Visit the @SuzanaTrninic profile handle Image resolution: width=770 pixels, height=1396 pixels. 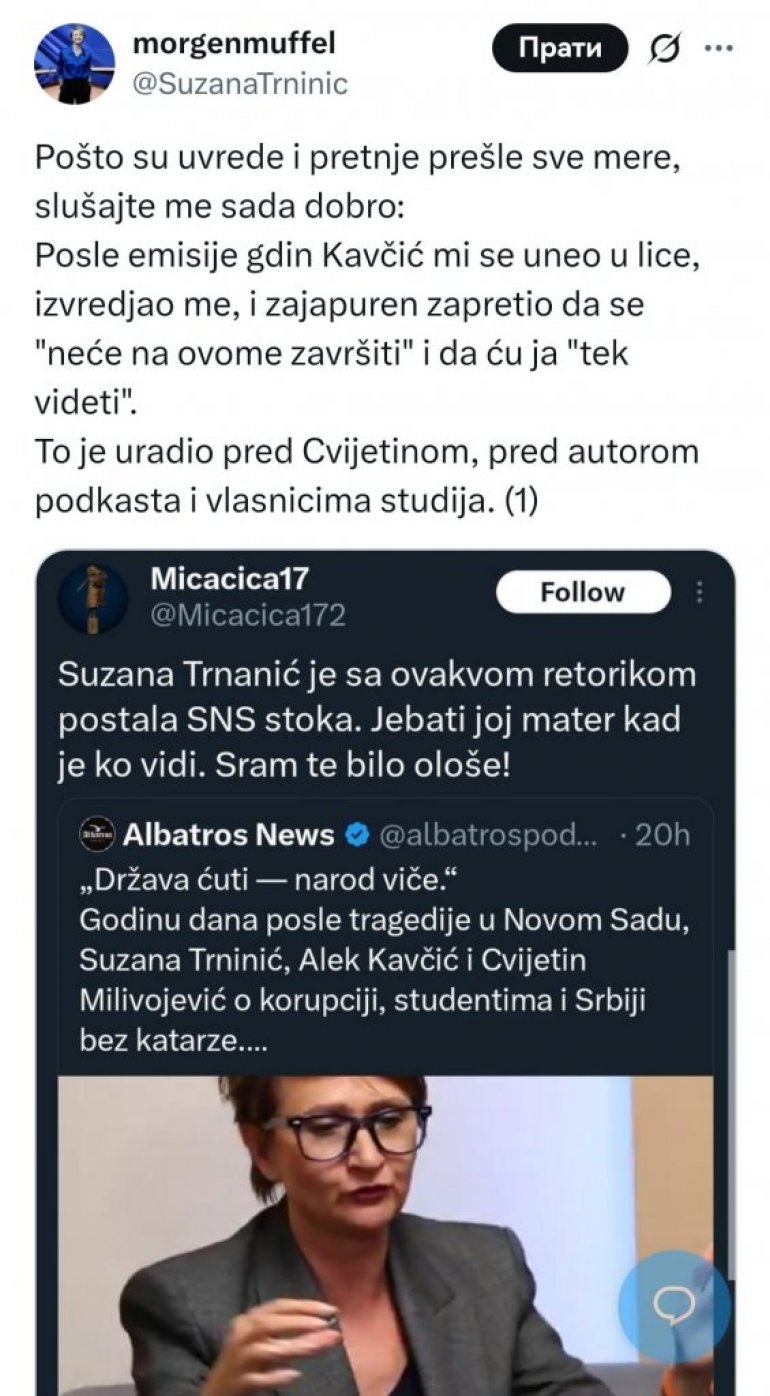pos(239,83)
